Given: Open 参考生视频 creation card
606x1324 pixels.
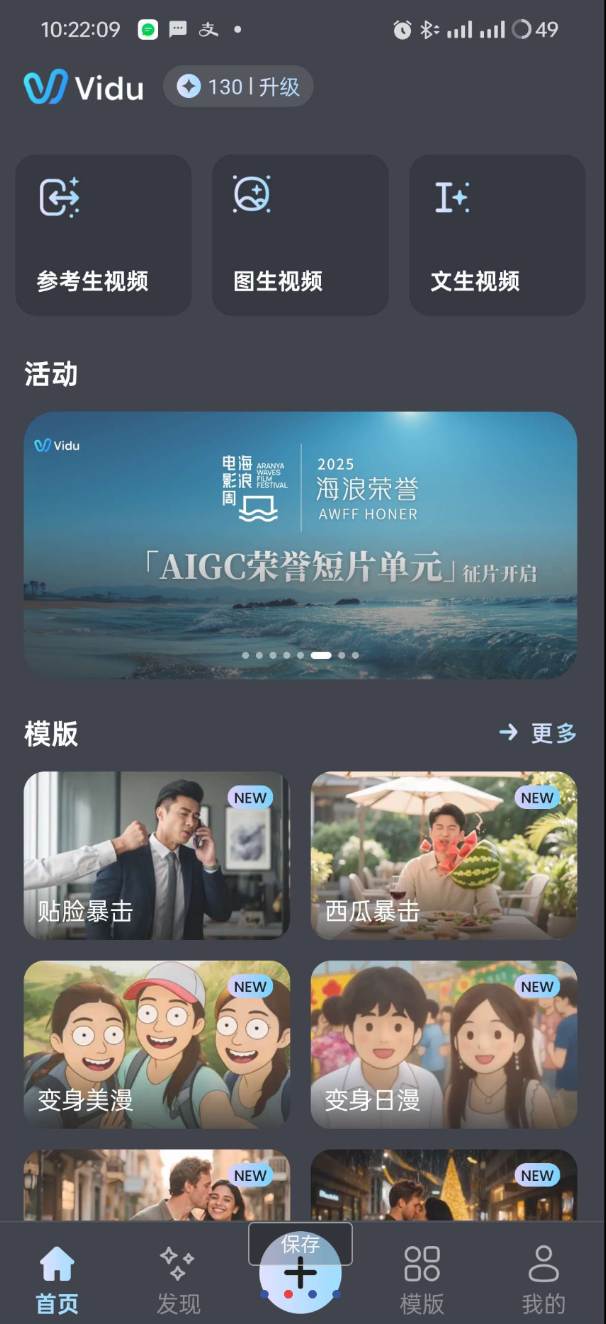Looking at the screenshot, I should click(x=103, y=235).
